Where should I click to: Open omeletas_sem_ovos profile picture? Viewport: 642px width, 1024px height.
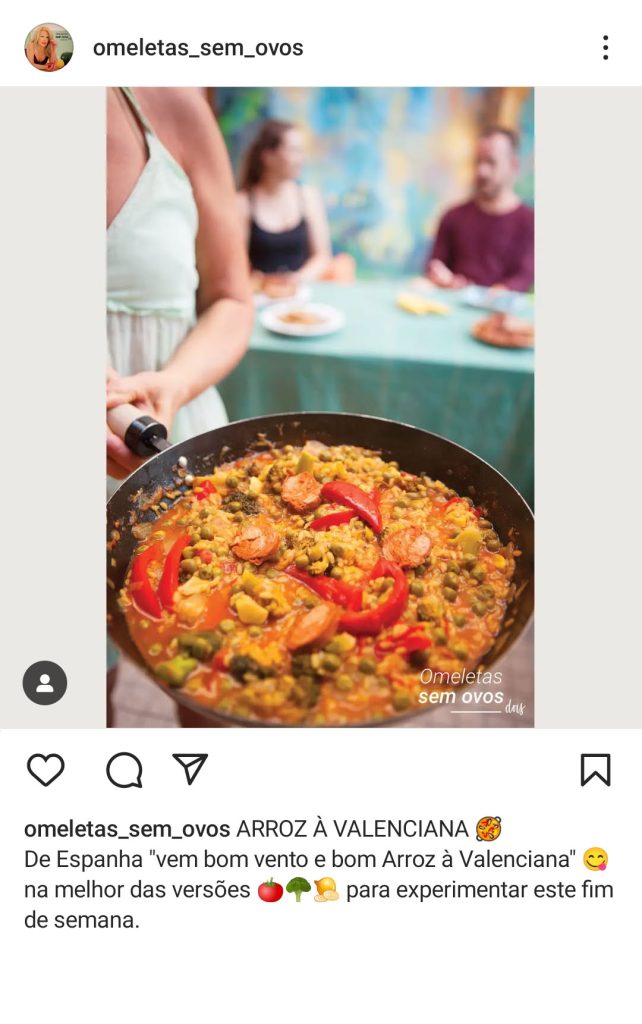(48, 47)
